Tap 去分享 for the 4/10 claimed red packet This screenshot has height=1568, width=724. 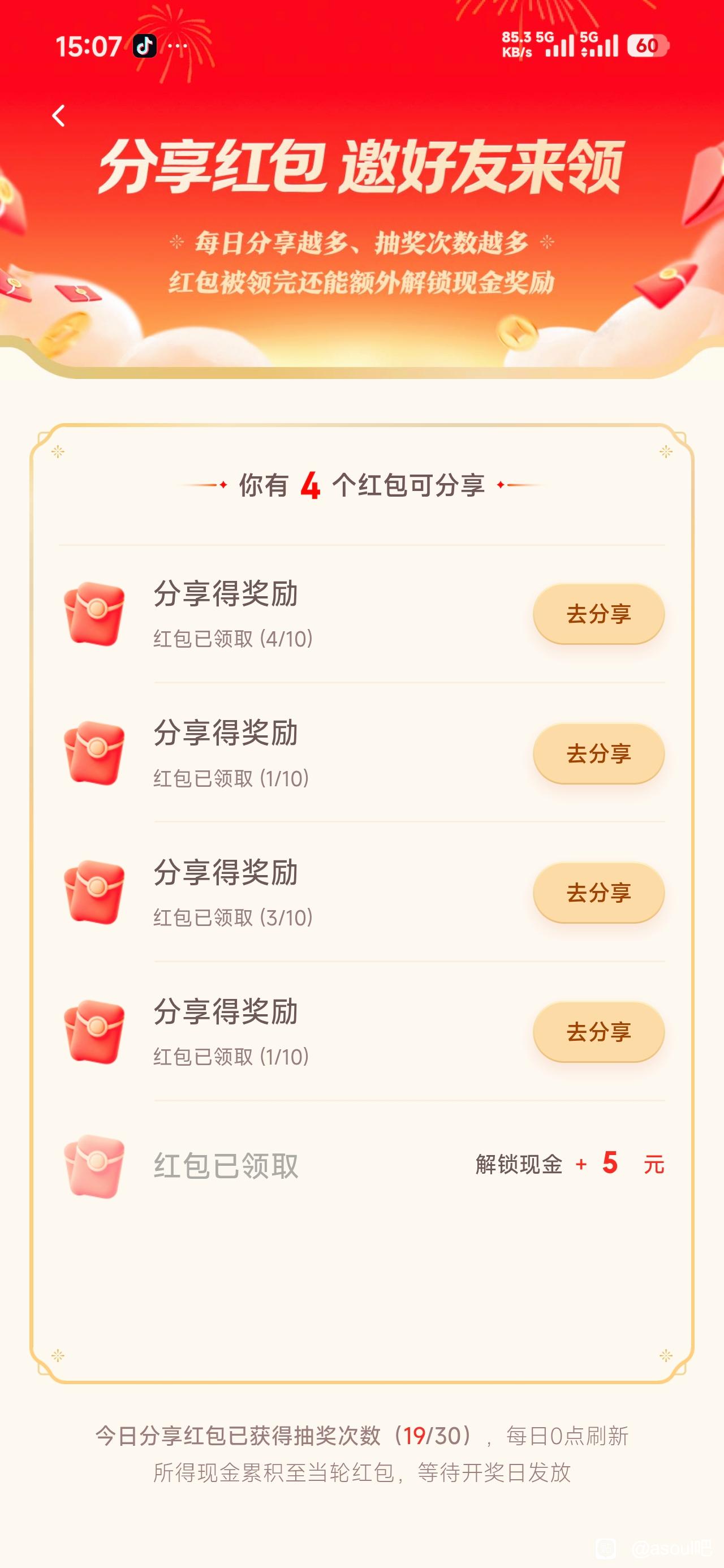[598, 614]
